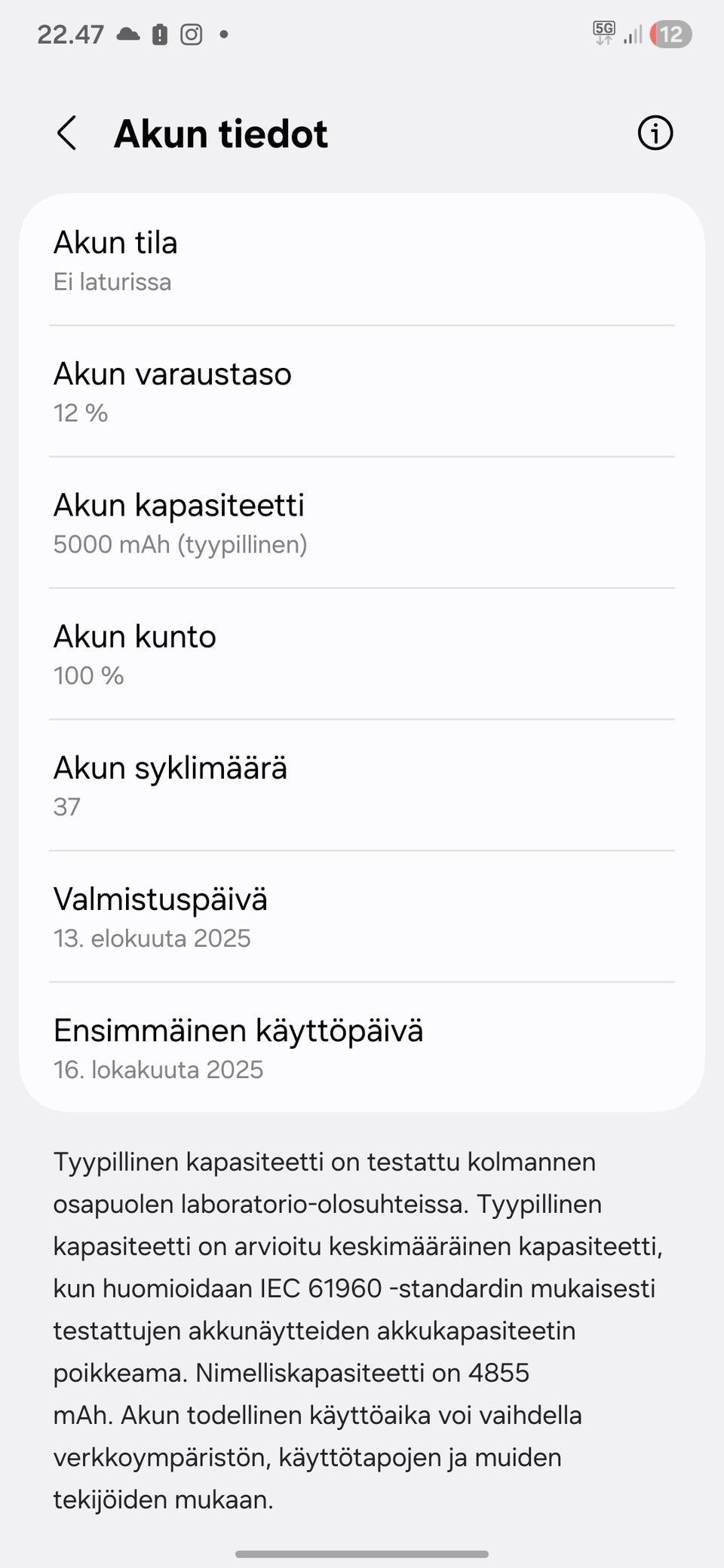Tap the cloud weather icon in status bar

[129, 32]
